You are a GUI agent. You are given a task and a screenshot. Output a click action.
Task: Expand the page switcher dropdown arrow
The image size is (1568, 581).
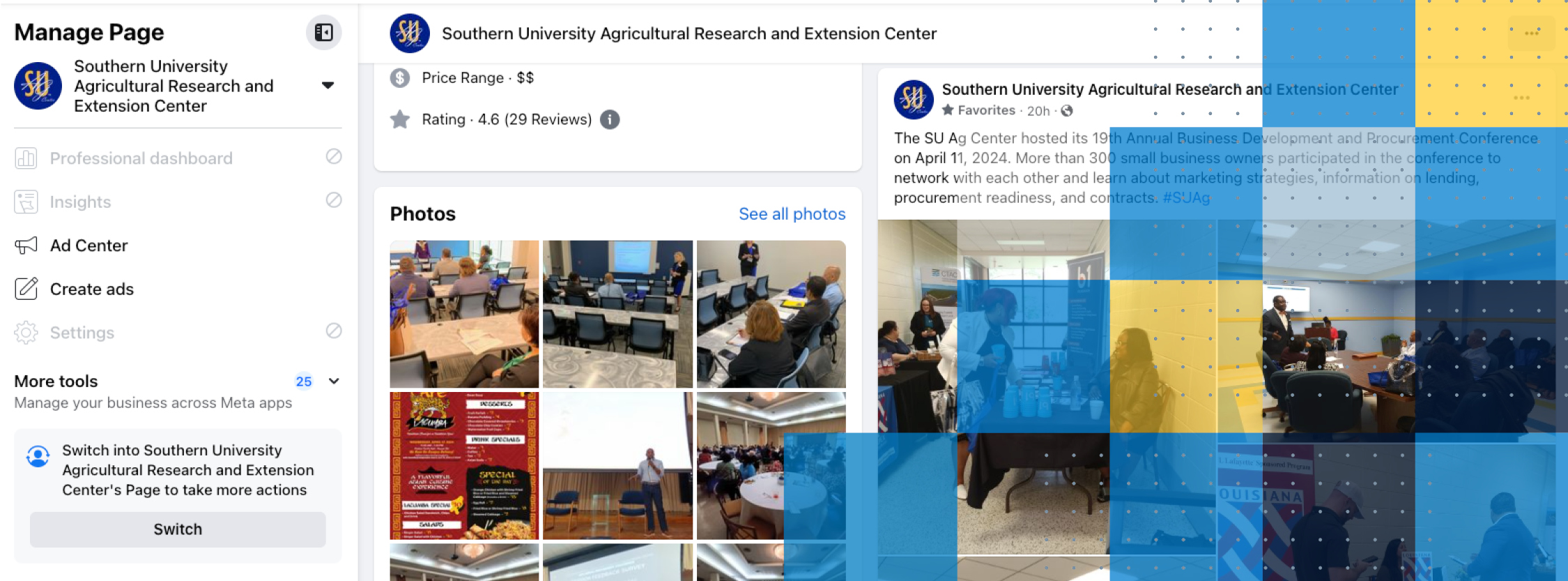pyautogui.click(x=328, y=86)
